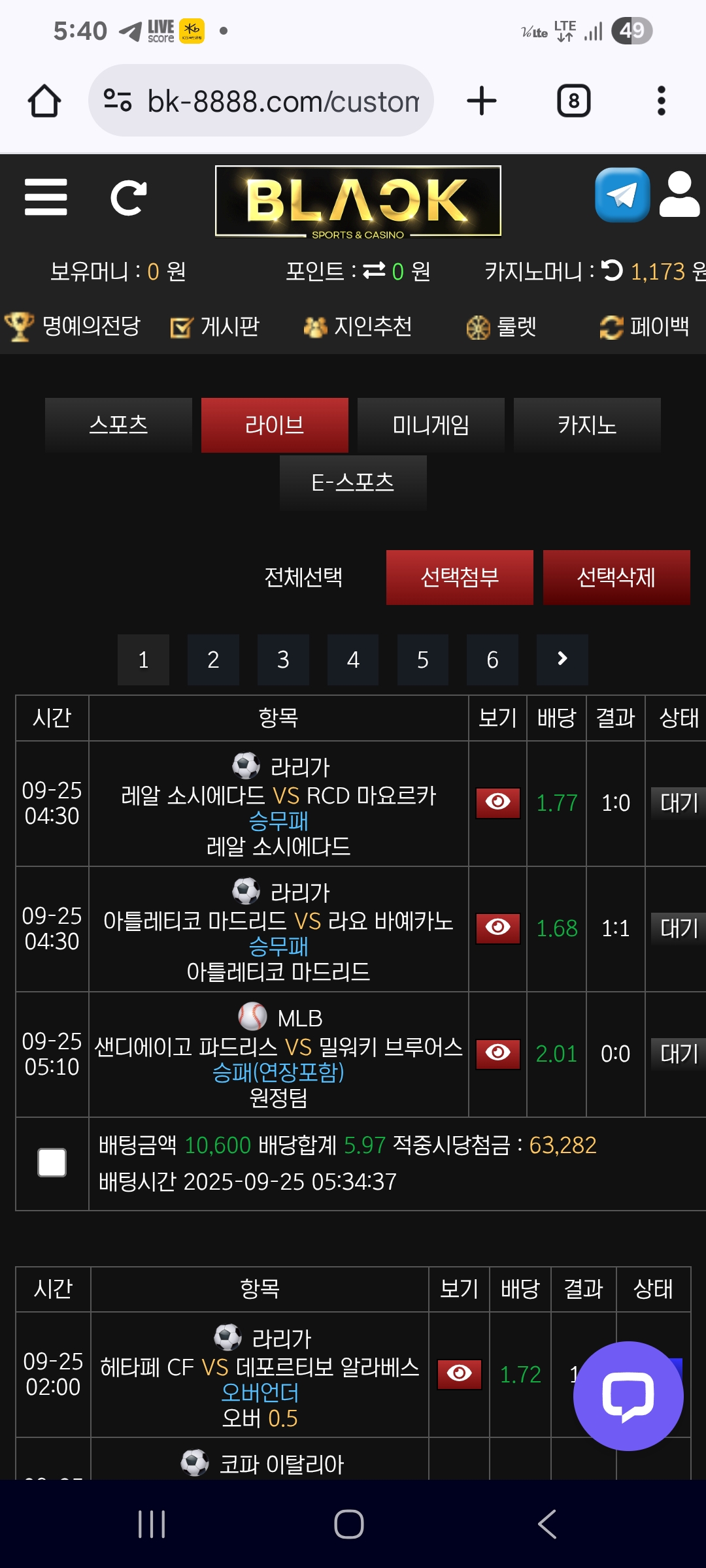
Task: Go to page 2 of history
Action: pyautogui.click(x=213, y=660)
